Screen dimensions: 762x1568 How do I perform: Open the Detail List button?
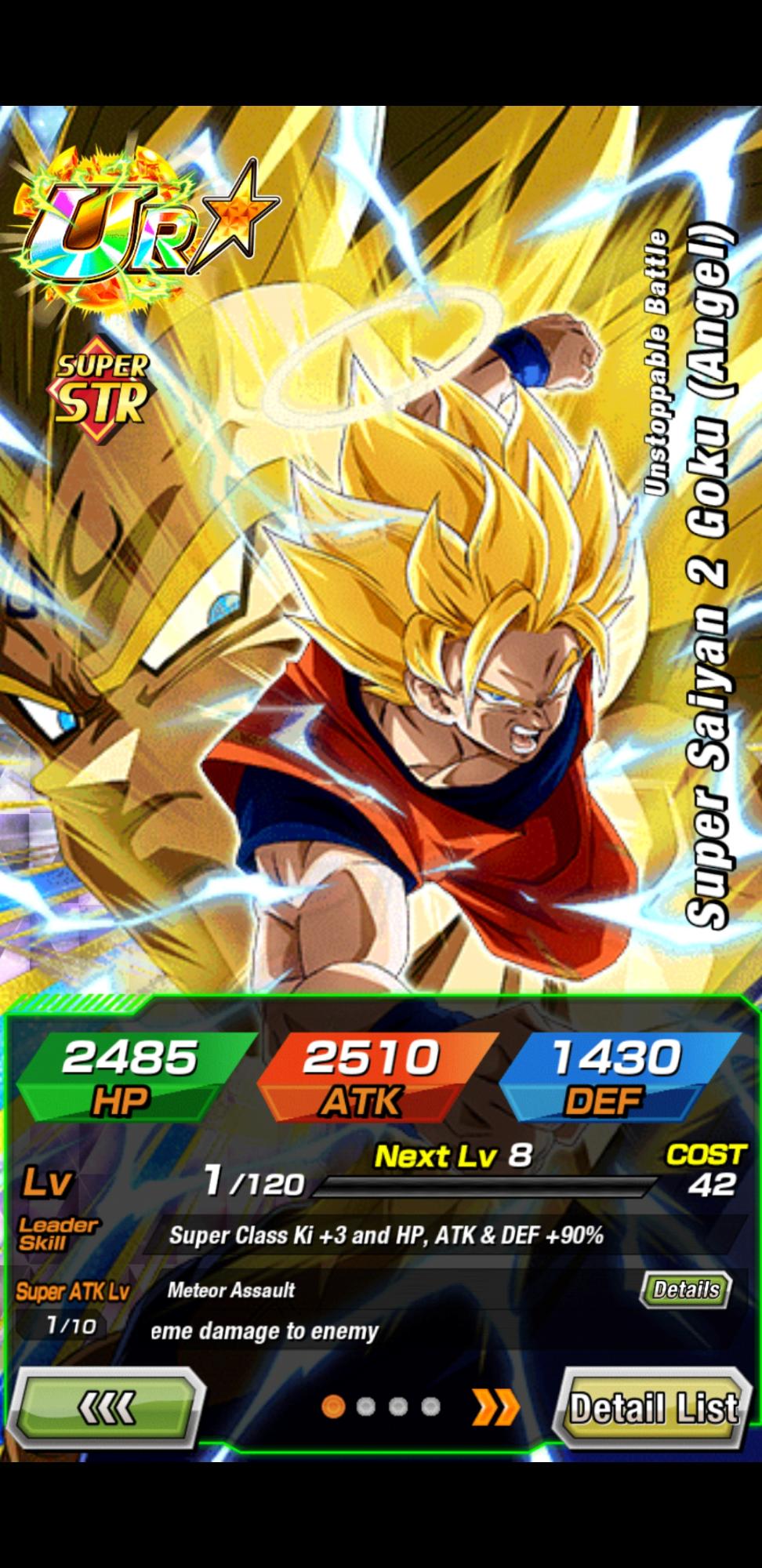tap(654, 1407)
